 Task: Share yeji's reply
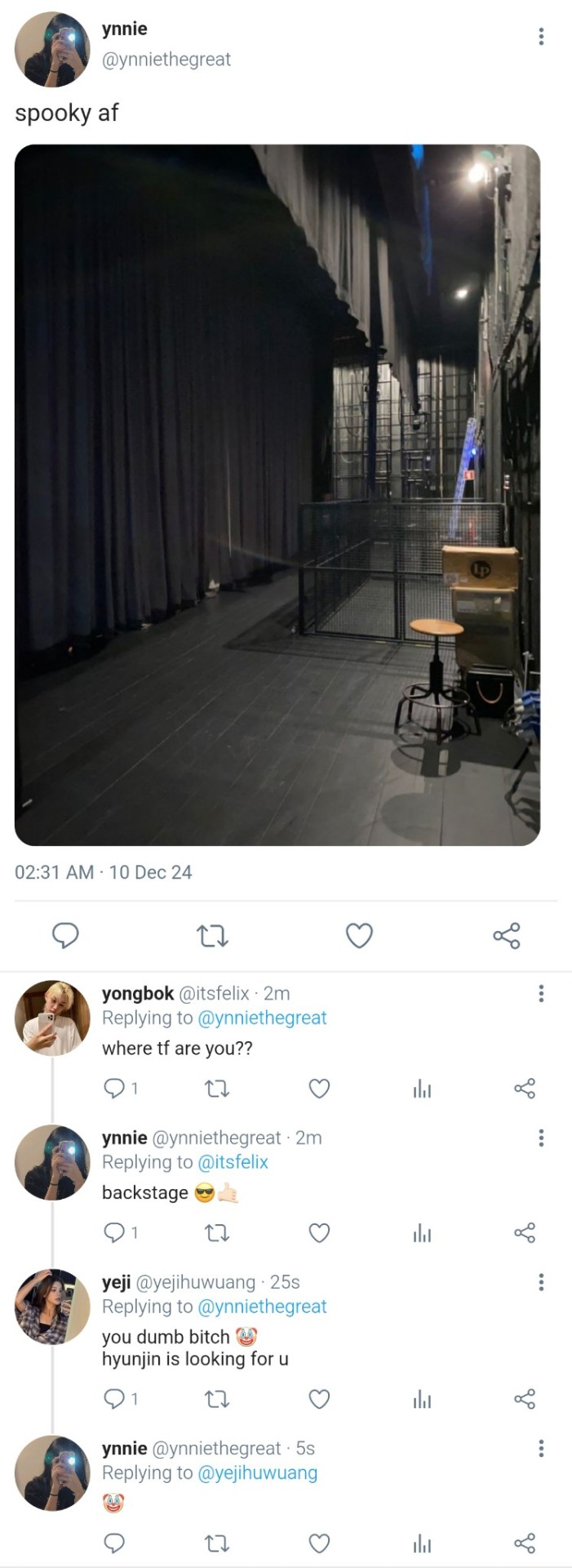pyautogui.click(x=525, y=1399)
